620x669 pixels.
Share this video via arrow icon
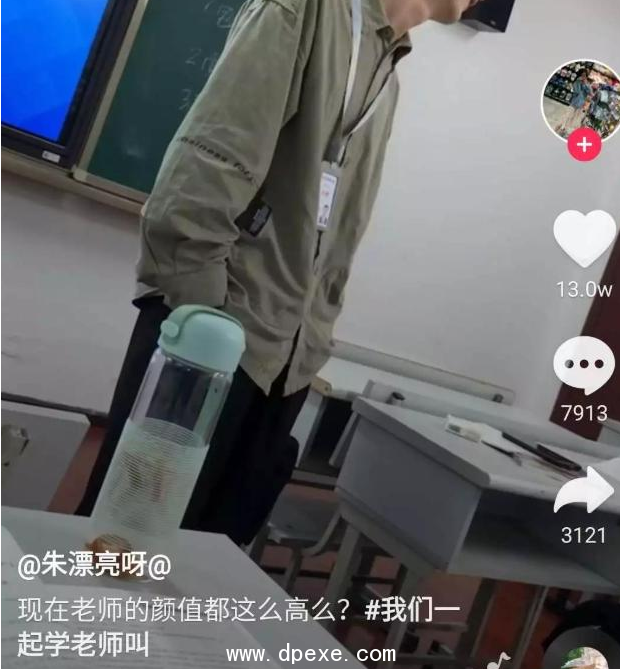pyautogui.click(x=585, y=492)
